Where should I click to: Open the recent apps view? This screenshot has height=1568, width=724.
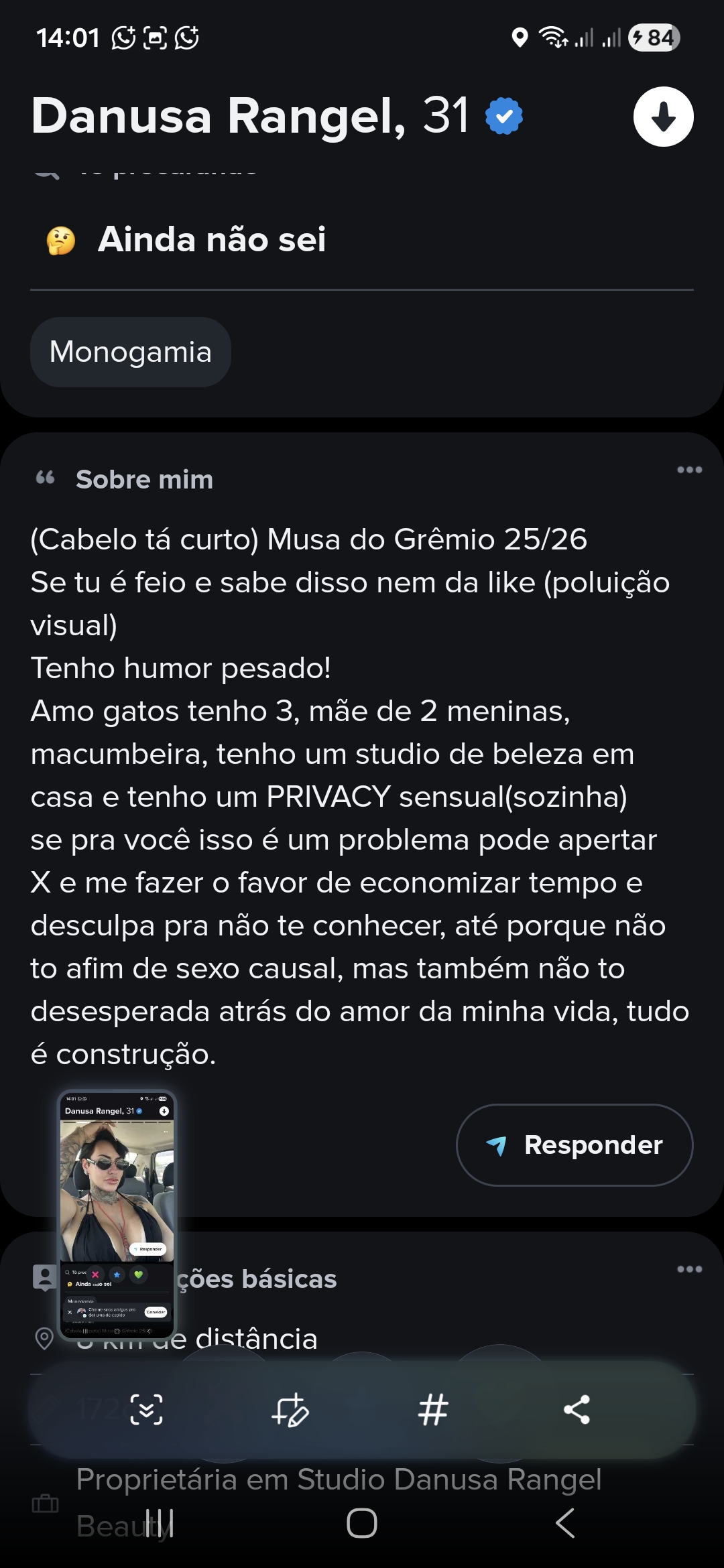160,1523
